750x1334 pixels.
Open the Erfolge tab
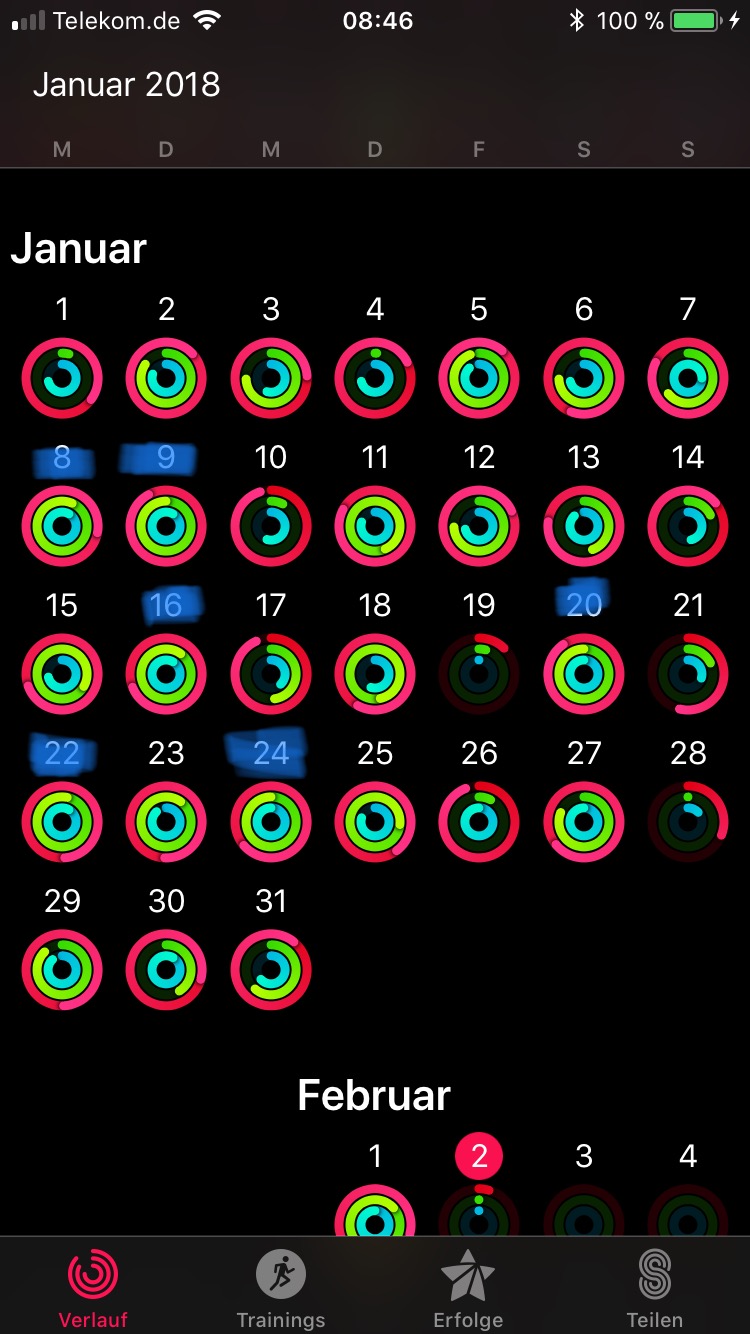[x=468, y=1288]
